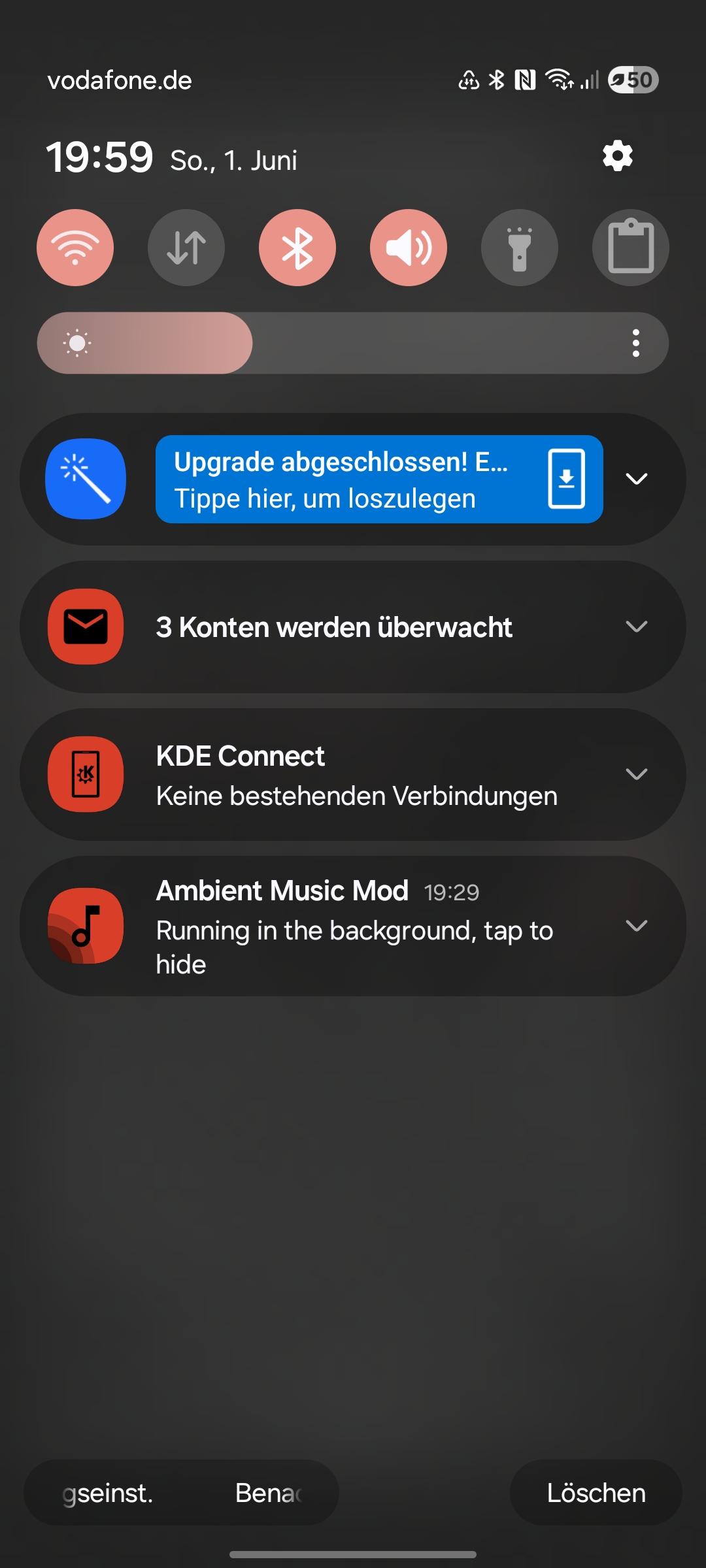Clear all notifications with Löschen
The width and height of the screenshot is (706, 1568).
point(596,1494)
